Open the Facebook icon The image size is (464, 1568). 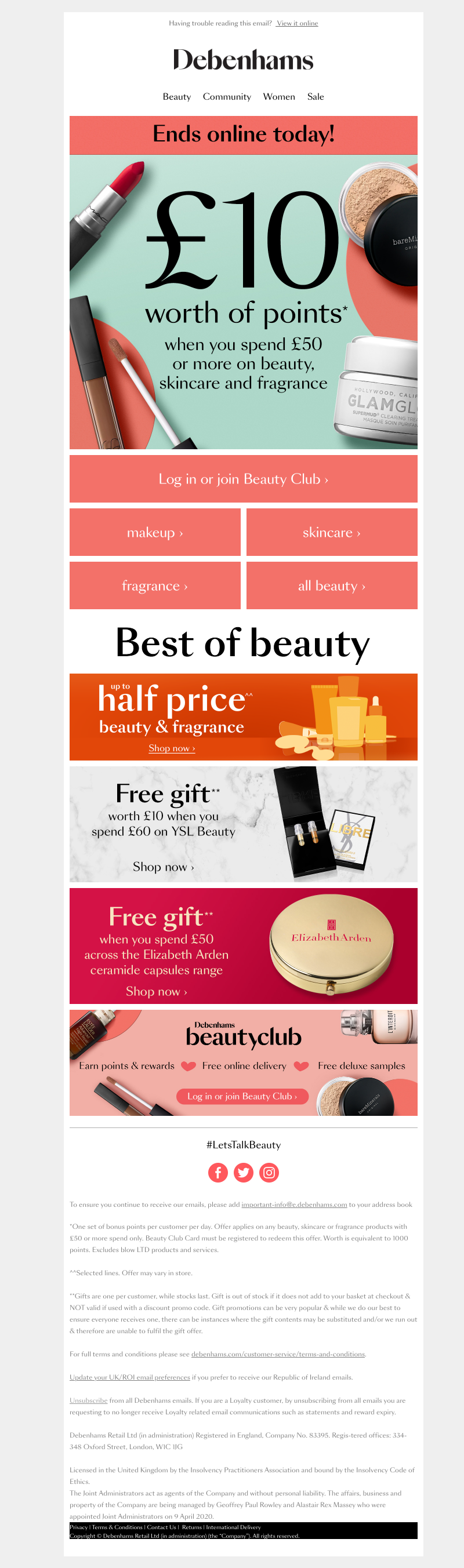click(218, 1172)
